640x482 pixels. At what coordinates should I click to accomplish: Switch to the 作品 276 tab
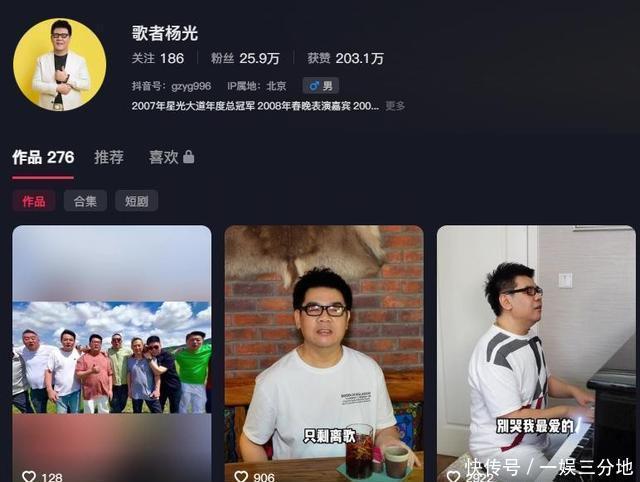[x=43, y=157]
